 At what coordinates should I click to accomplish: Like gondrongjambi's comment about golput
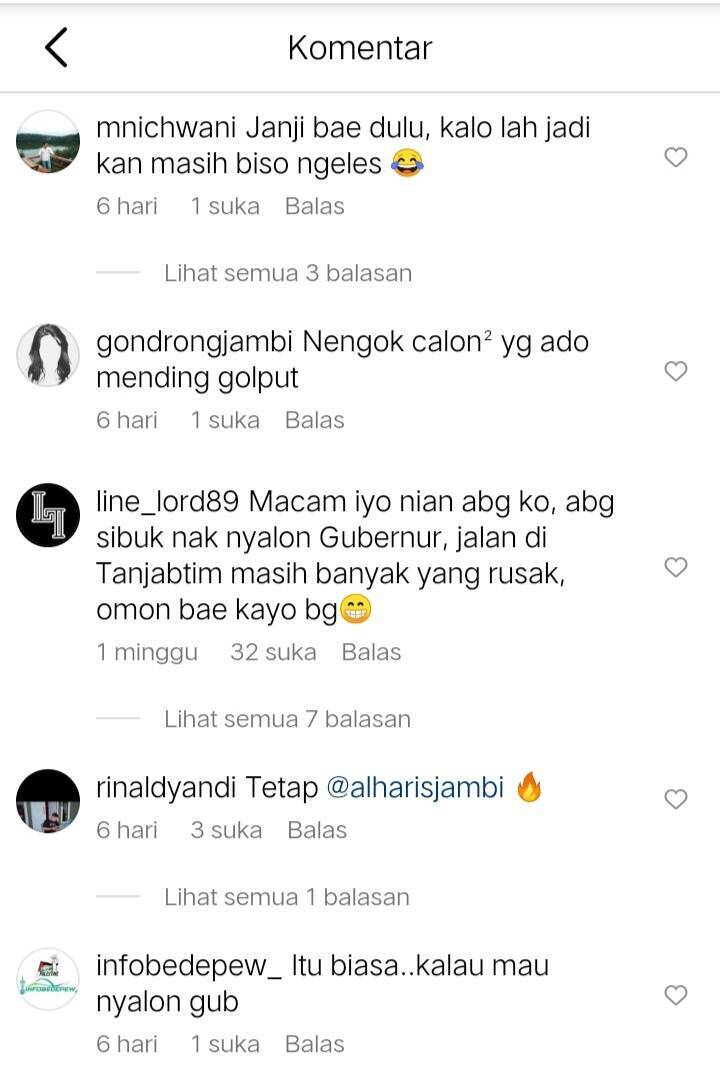pyautogui.click(x=675, y=371)
